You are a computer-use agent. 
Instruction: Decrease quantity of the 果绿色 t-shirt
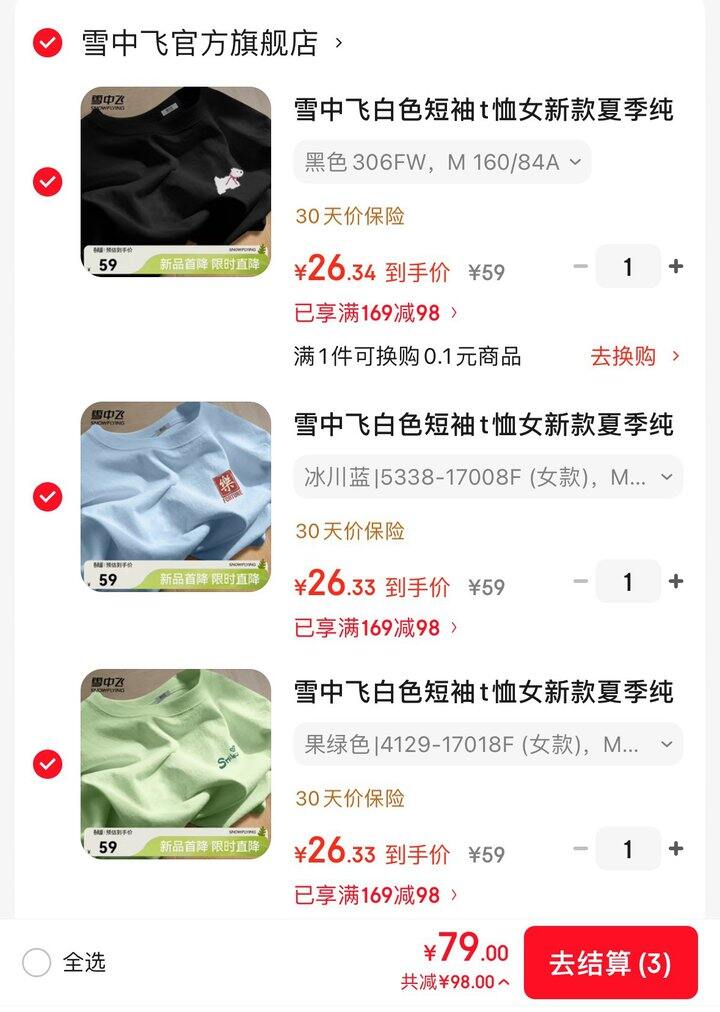pos(580,848)
